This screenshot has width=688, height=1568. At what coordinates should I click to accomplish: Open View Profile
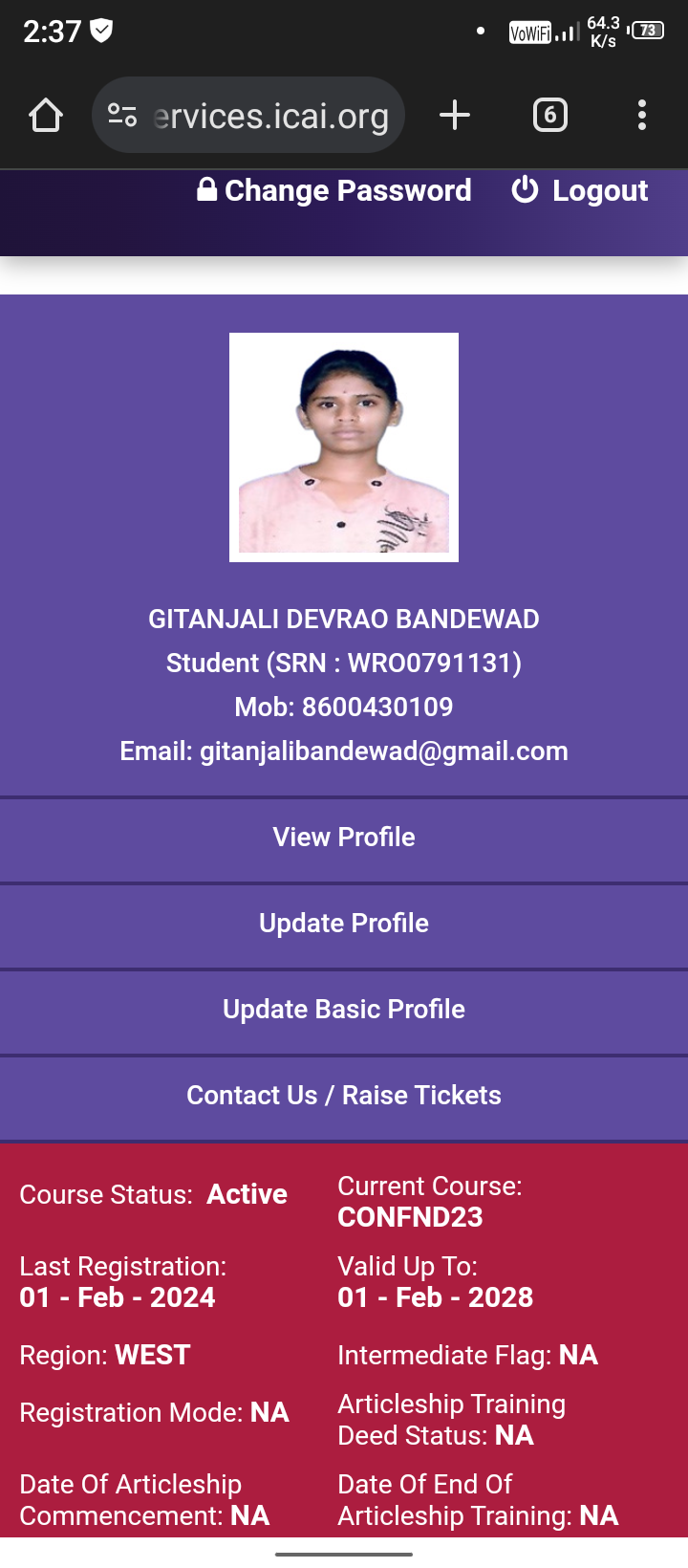point(344,838)
